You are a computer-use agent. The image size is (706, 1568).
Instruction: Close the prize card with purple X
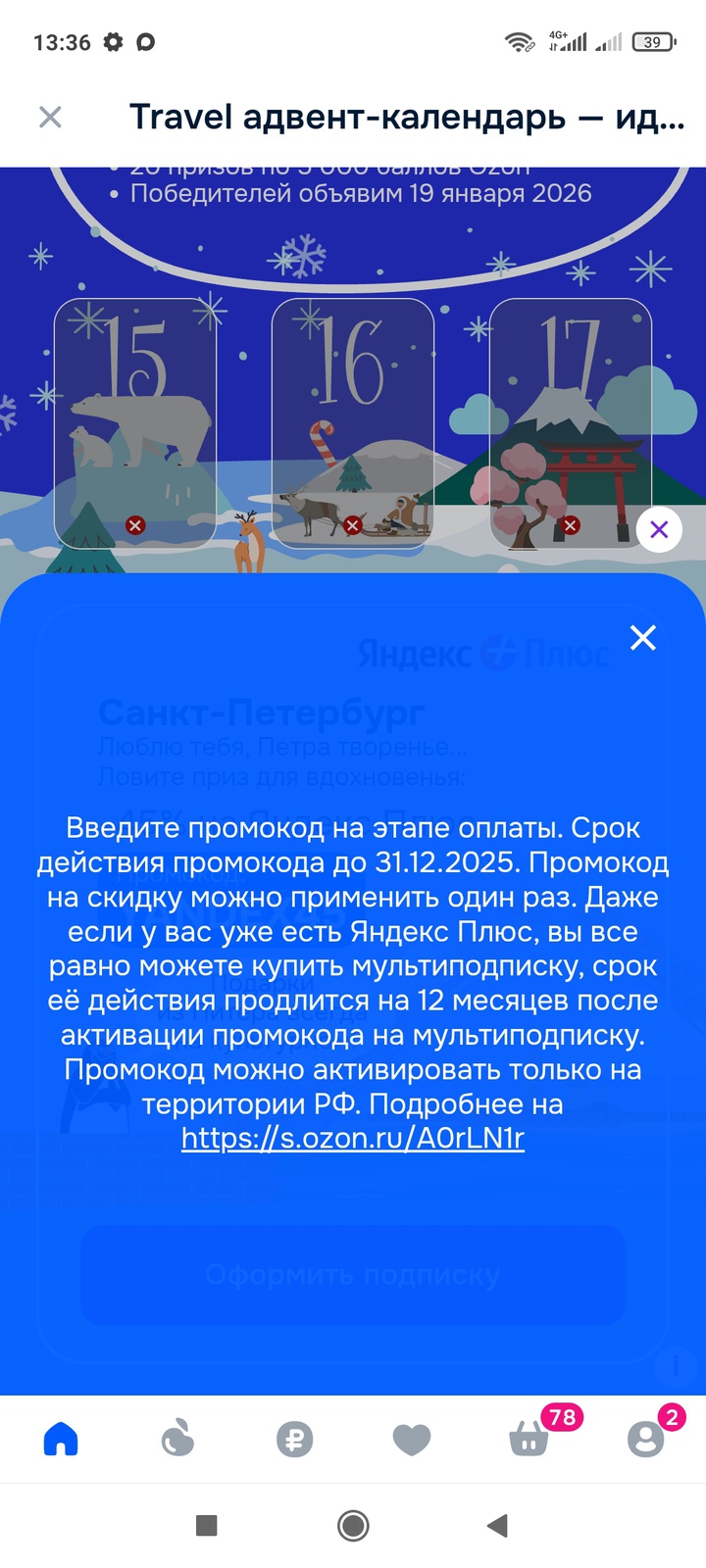[659, 530]
